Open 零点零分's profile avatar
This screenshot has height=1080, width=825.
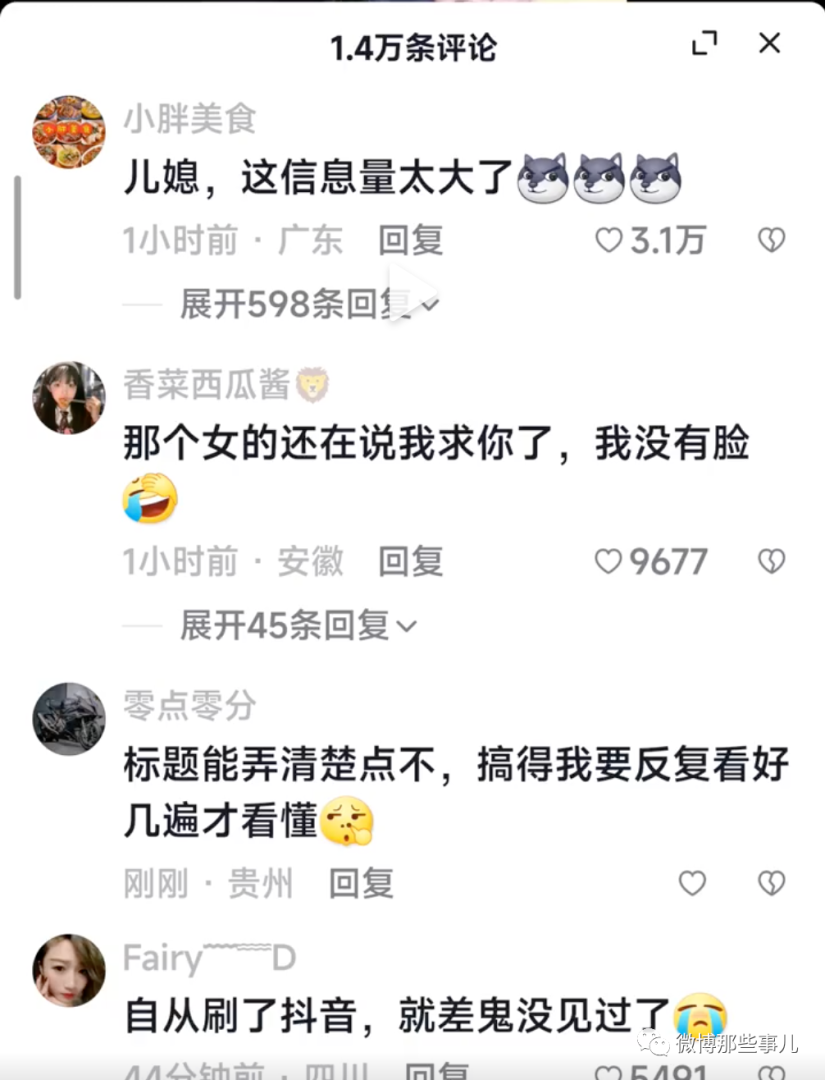tap(69, 719)
